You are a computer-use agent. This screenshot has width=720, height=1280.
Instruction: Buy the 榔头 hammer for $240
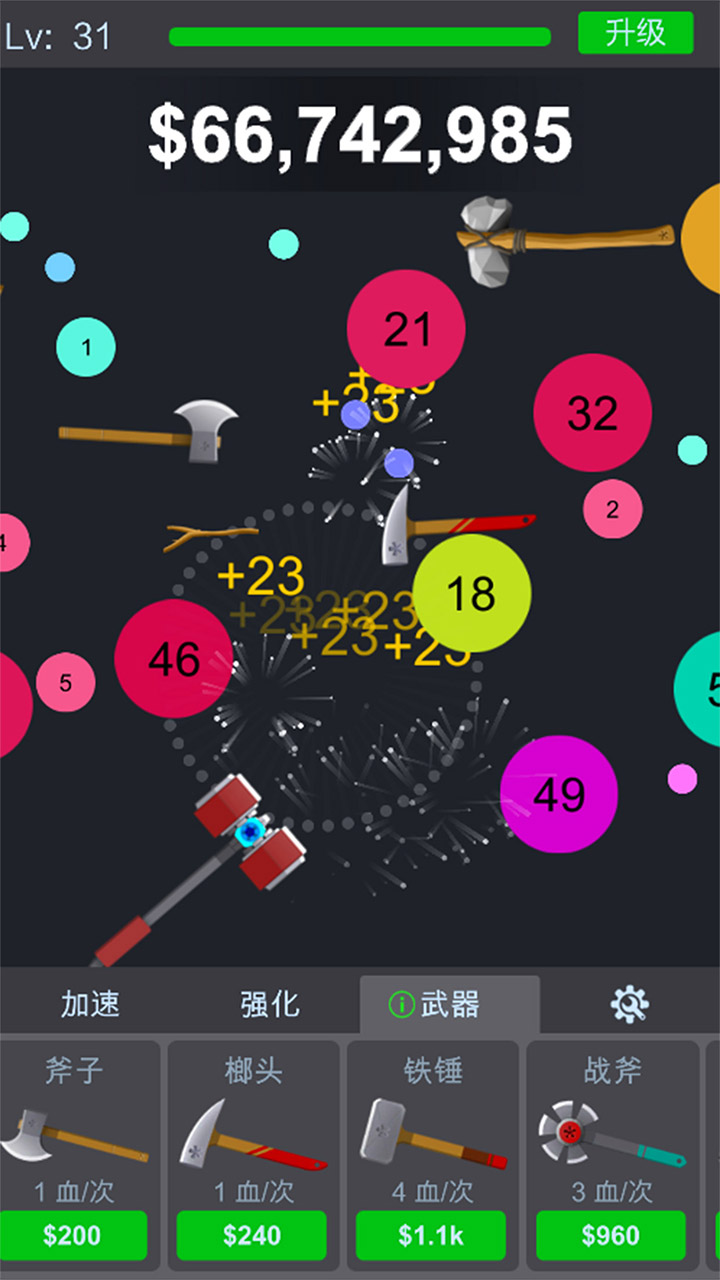pyautogui.click(x=252, y=1236)
